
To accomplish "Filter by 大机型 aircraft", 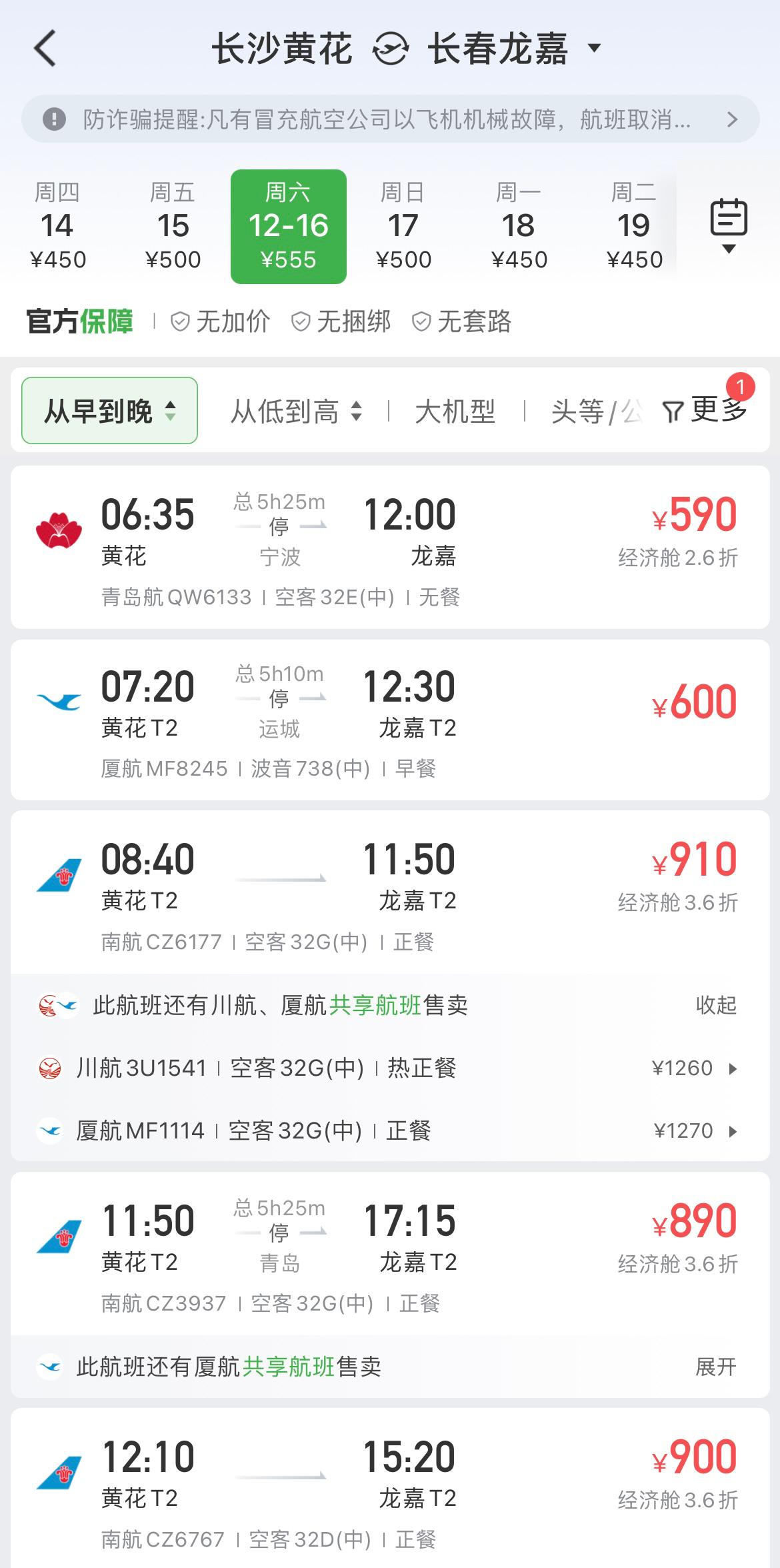I will coord(455,412).
